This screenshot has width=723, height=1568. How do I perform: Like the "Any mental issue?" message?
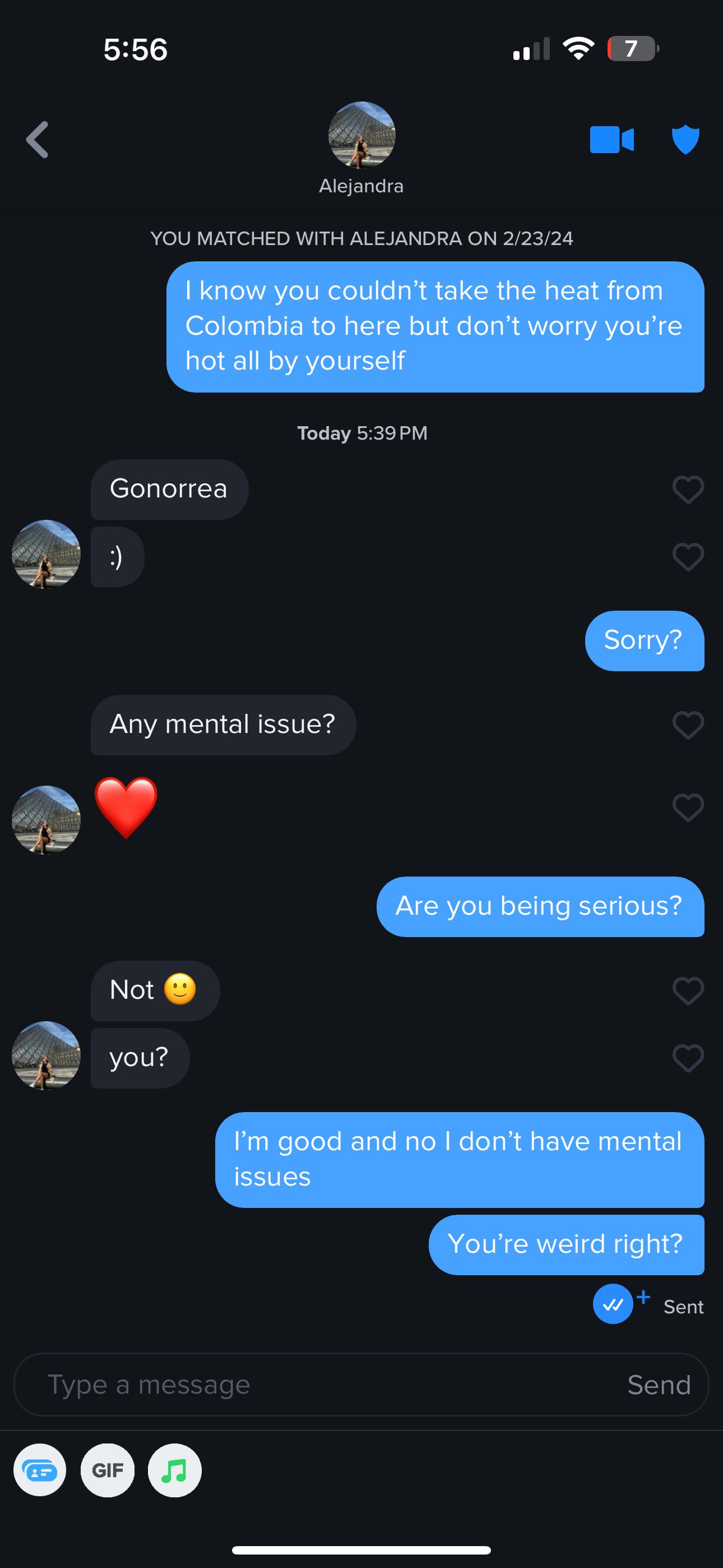[x=688, y=726]
